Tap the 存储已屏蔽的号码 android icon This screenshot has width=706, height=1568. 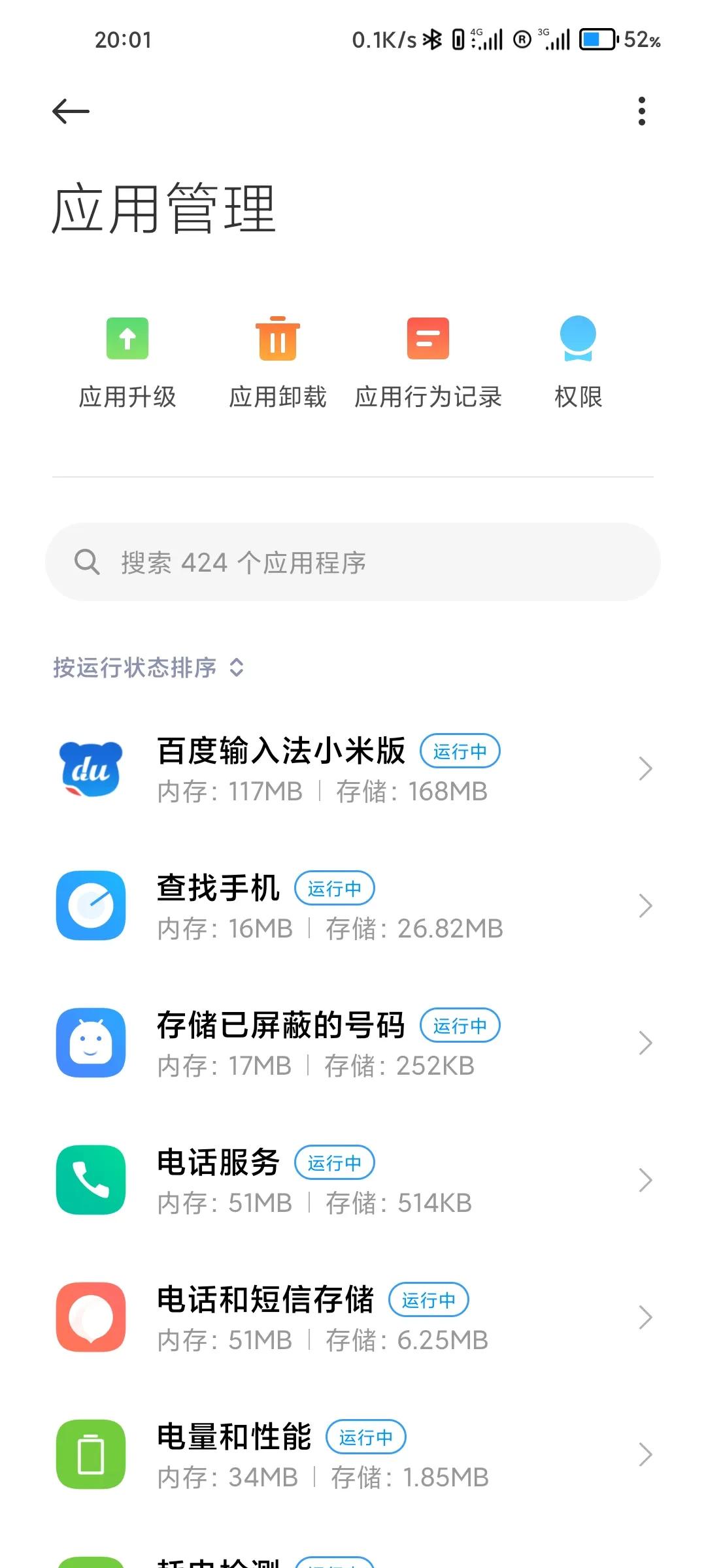tap(92, 1043)
